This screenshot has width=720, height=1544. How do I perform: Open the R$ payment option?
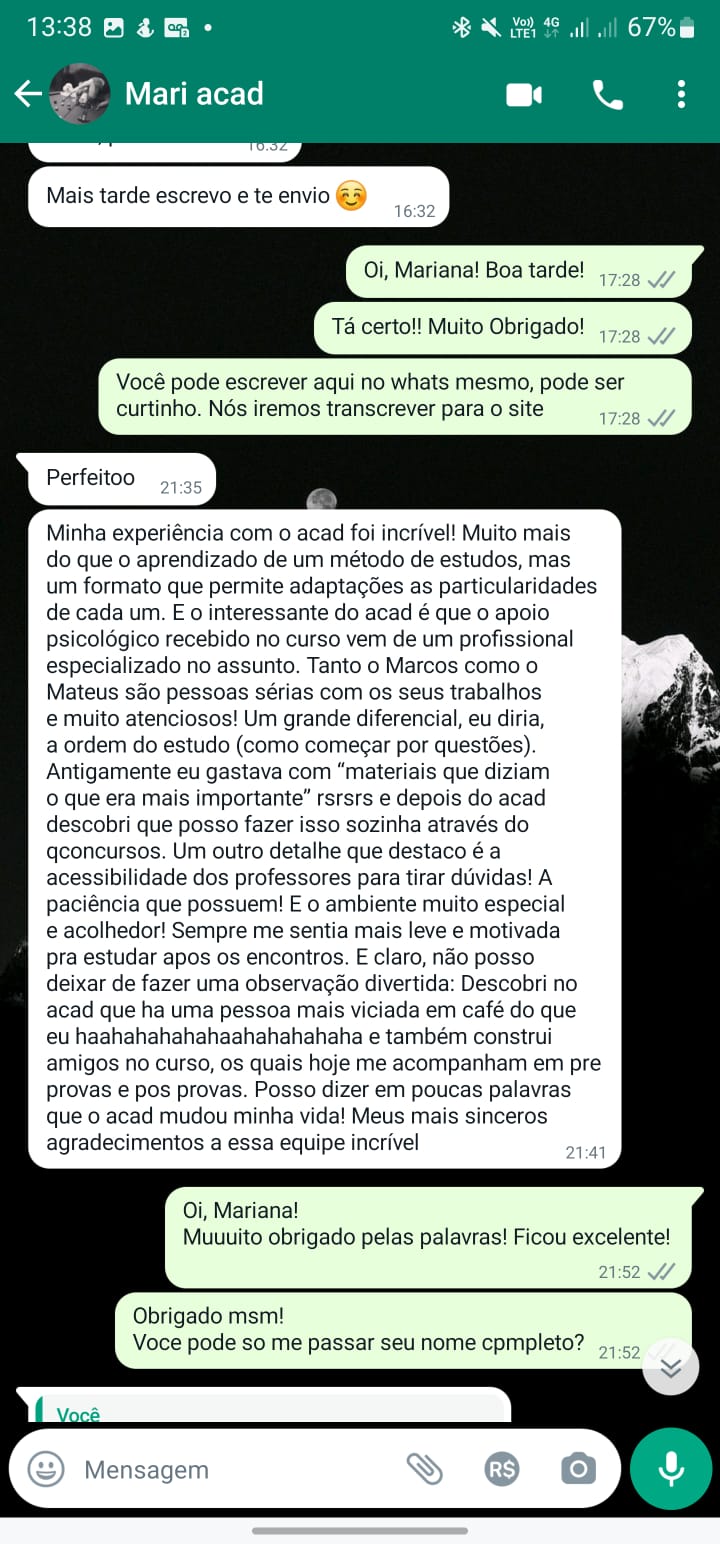(x=501, y=1469)
